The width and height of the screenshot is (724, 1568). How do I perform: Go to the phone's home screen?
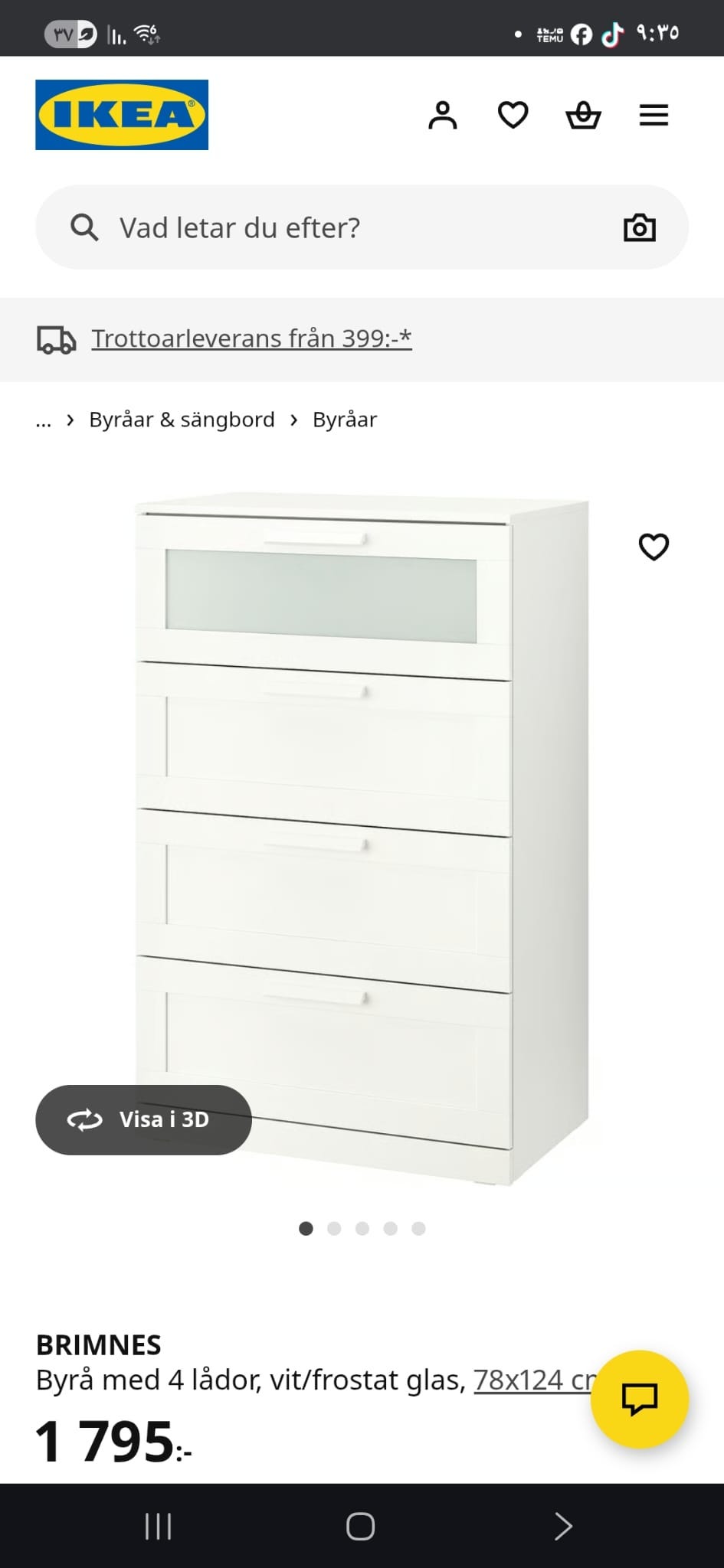pos(360,1526)
